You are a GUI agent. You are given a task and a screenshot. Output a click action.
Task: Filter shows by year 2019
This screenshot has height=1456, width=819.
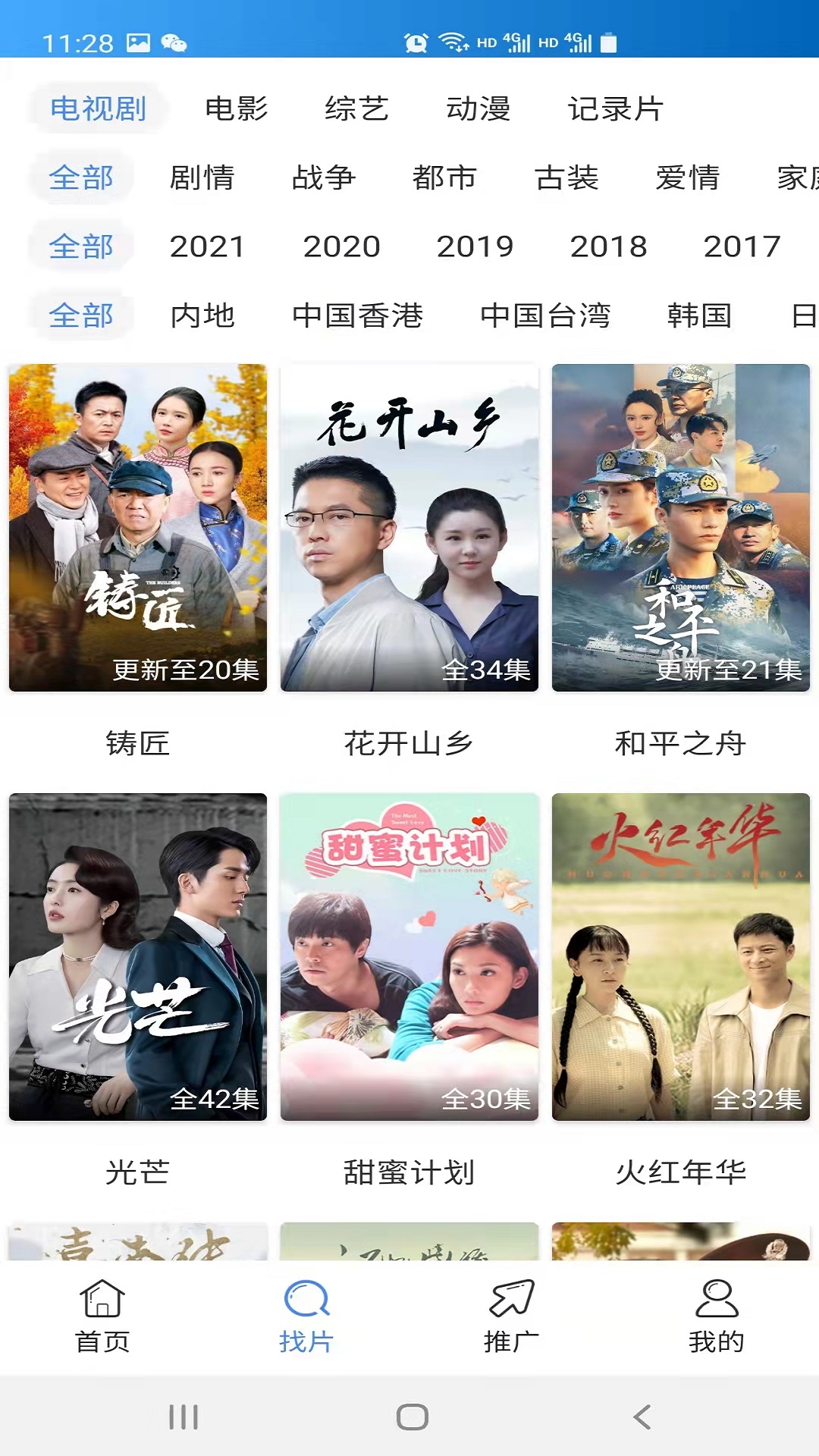tap(475, 246)
